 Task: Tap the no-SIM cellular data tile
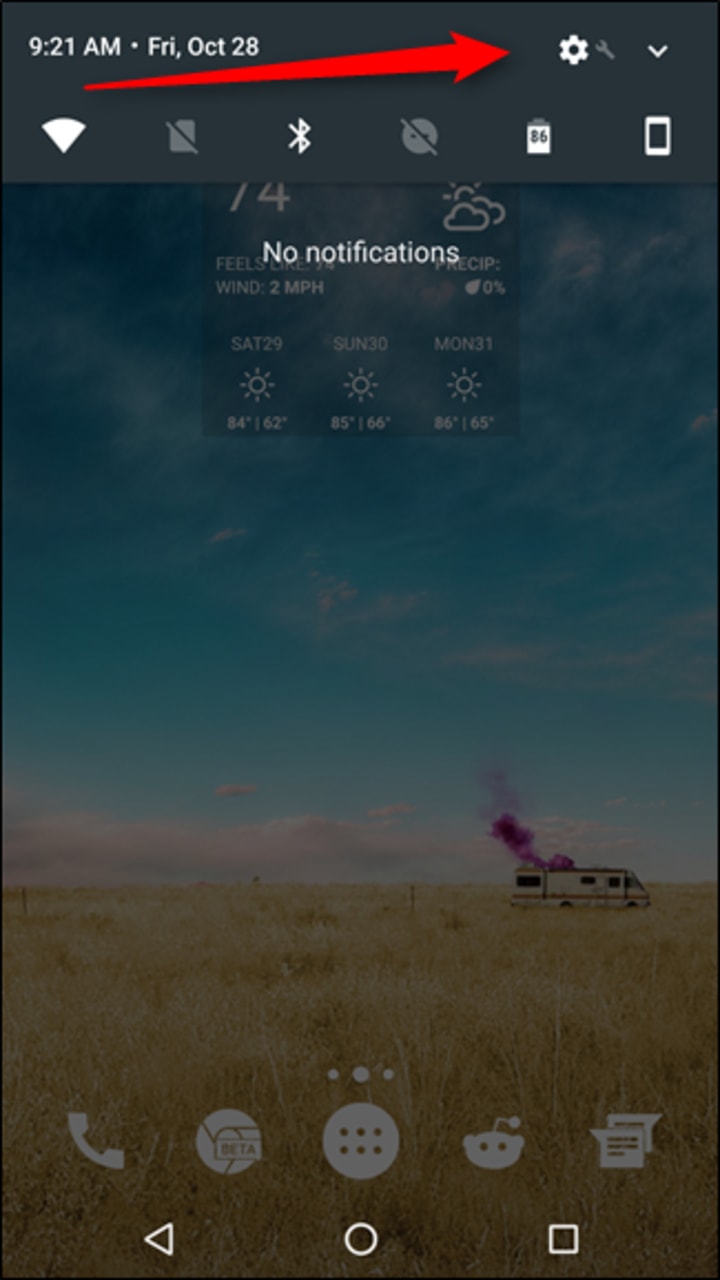tap(183, 136)
